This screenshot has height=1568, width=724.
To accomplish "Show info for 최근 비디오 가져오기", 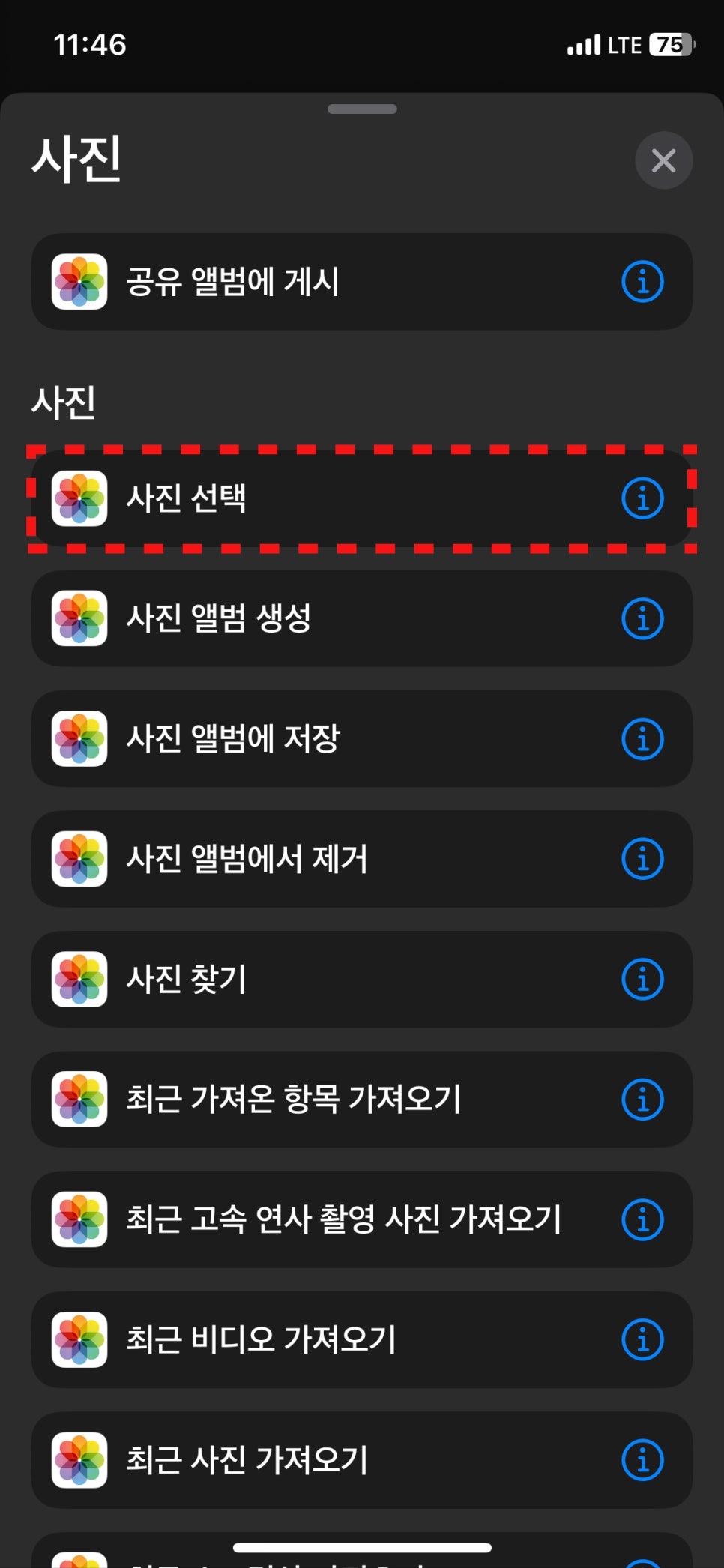I will point(642,1340).
